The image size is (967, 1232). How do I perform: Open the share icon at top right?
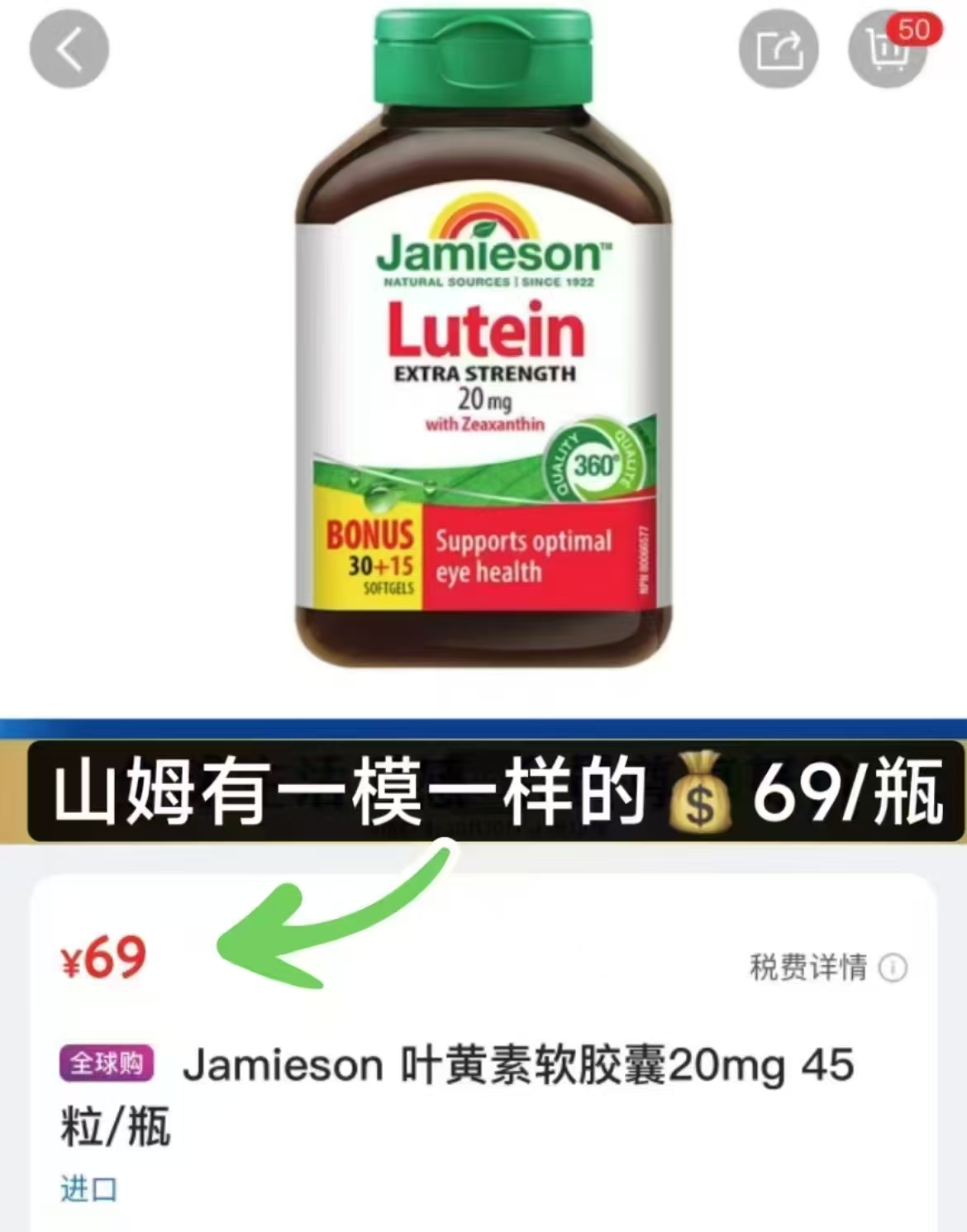[x=778, y=50]
